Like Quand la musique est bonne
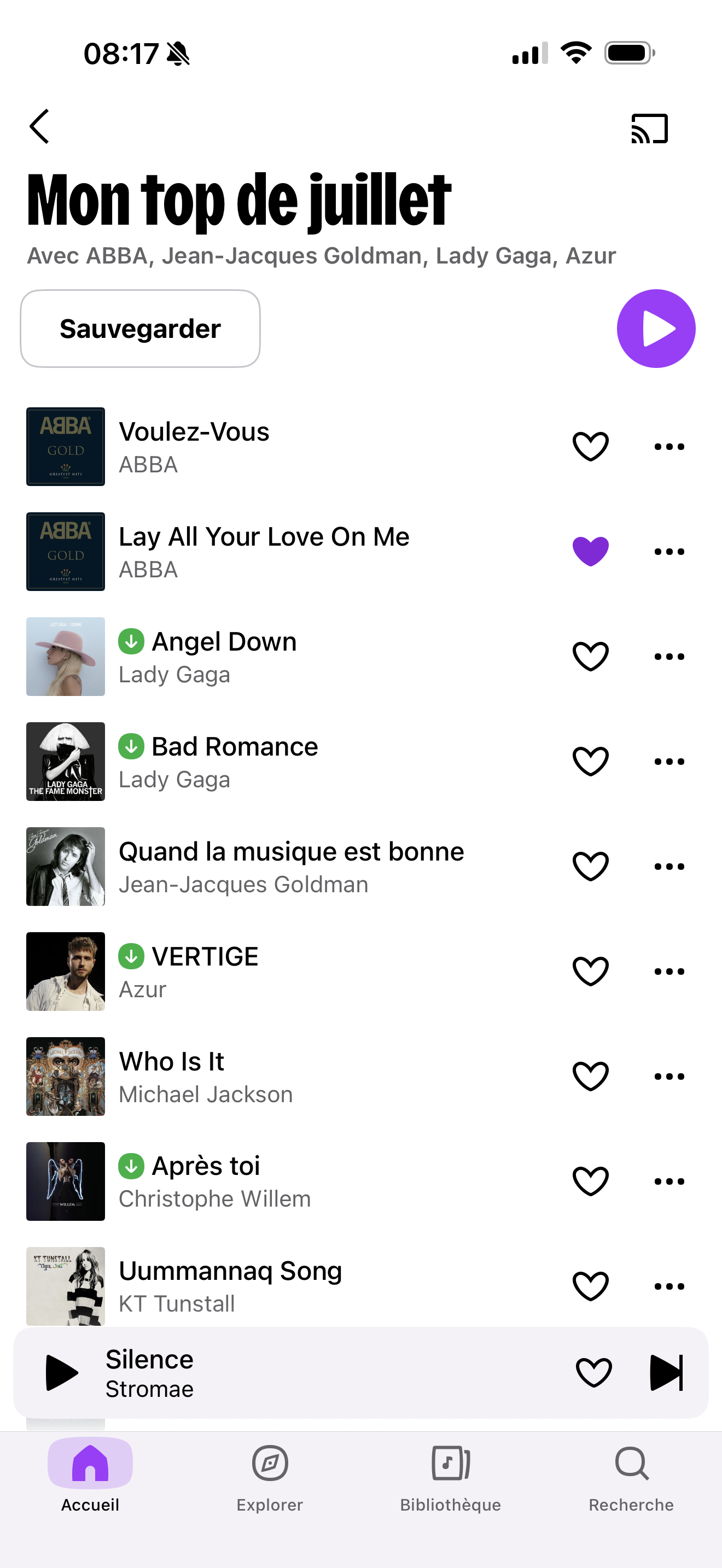722x1568 pixels. [591, 866]
